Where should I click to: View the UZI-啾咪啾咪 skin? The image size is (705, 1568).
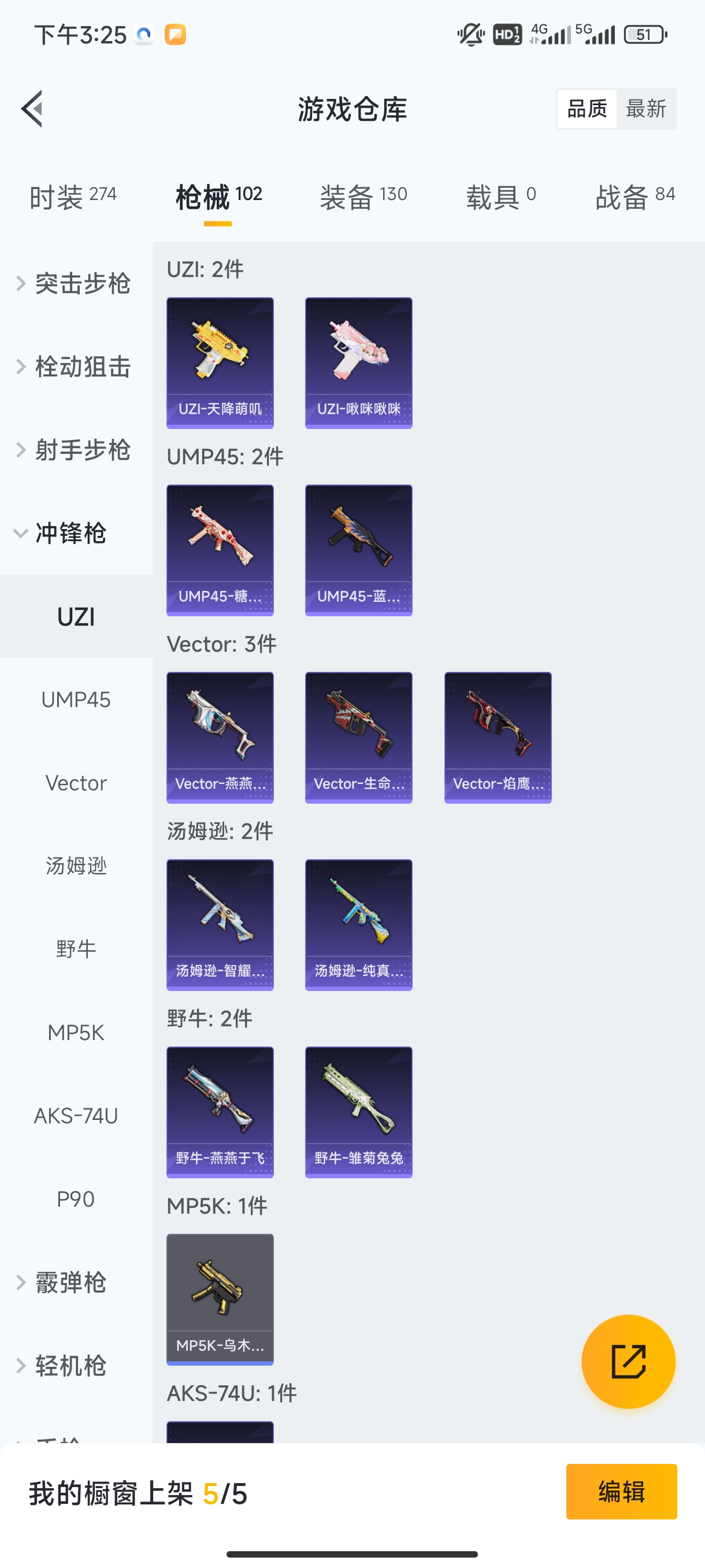click(359, 363)
